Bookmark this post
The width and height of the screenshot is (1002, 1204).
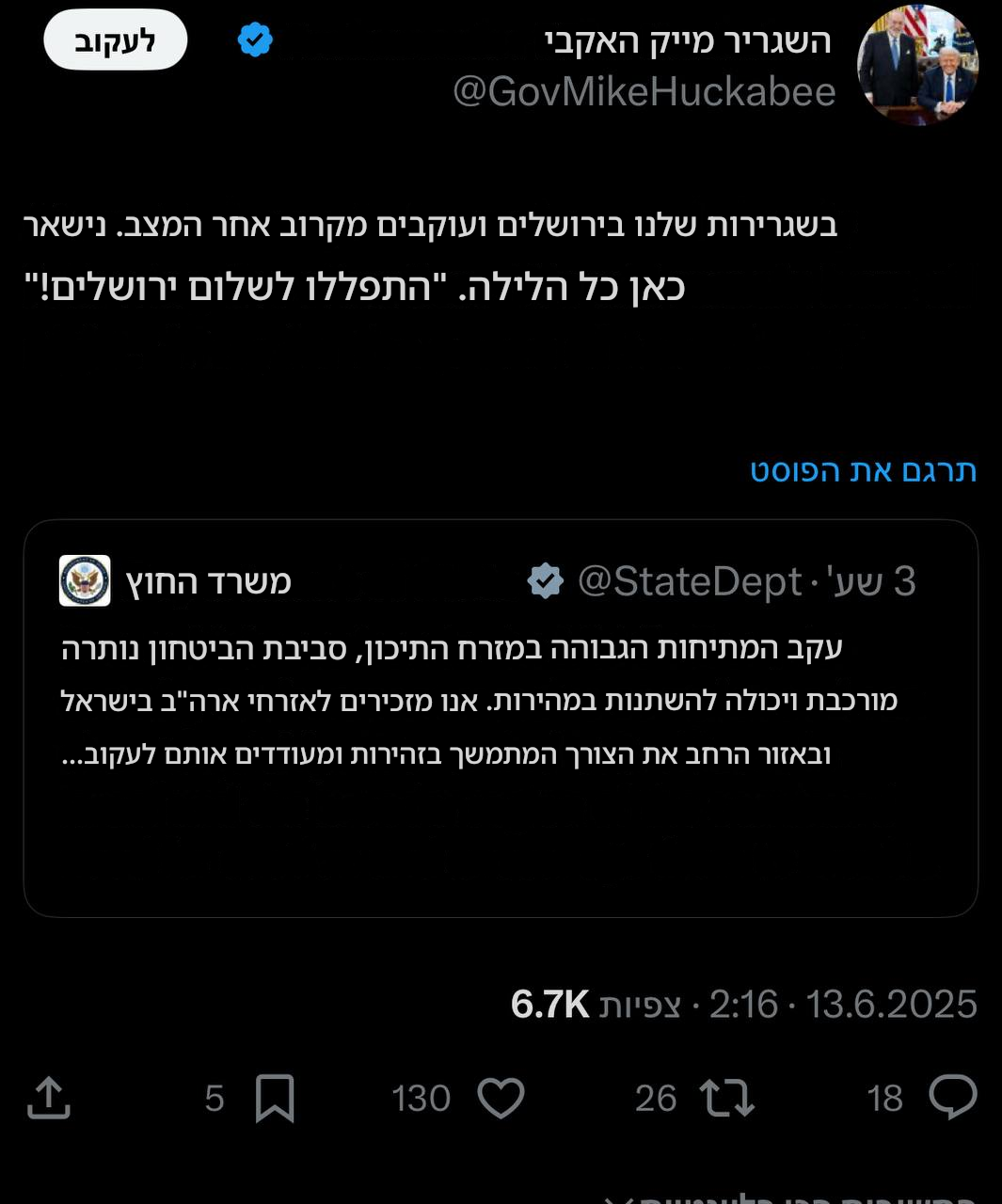275,1098
